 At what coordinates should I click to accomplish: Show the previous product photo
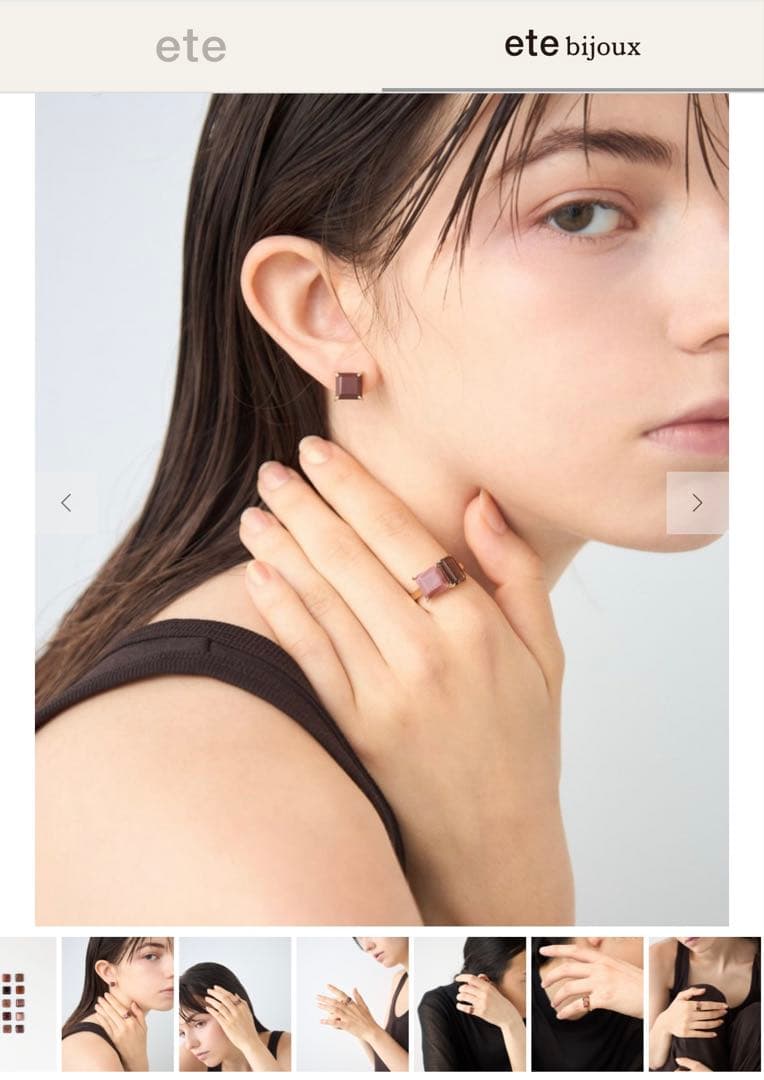coord(66,503)
